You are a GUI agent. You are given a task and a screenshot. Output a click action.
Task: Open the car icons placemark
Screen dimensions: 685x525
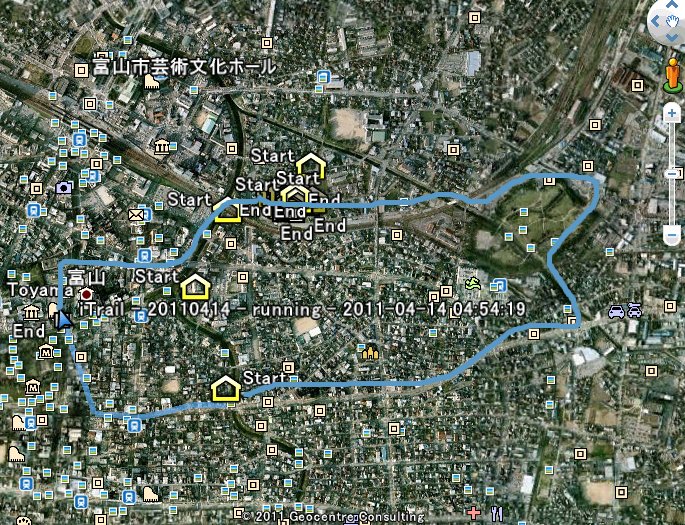(x=625, y=311)
